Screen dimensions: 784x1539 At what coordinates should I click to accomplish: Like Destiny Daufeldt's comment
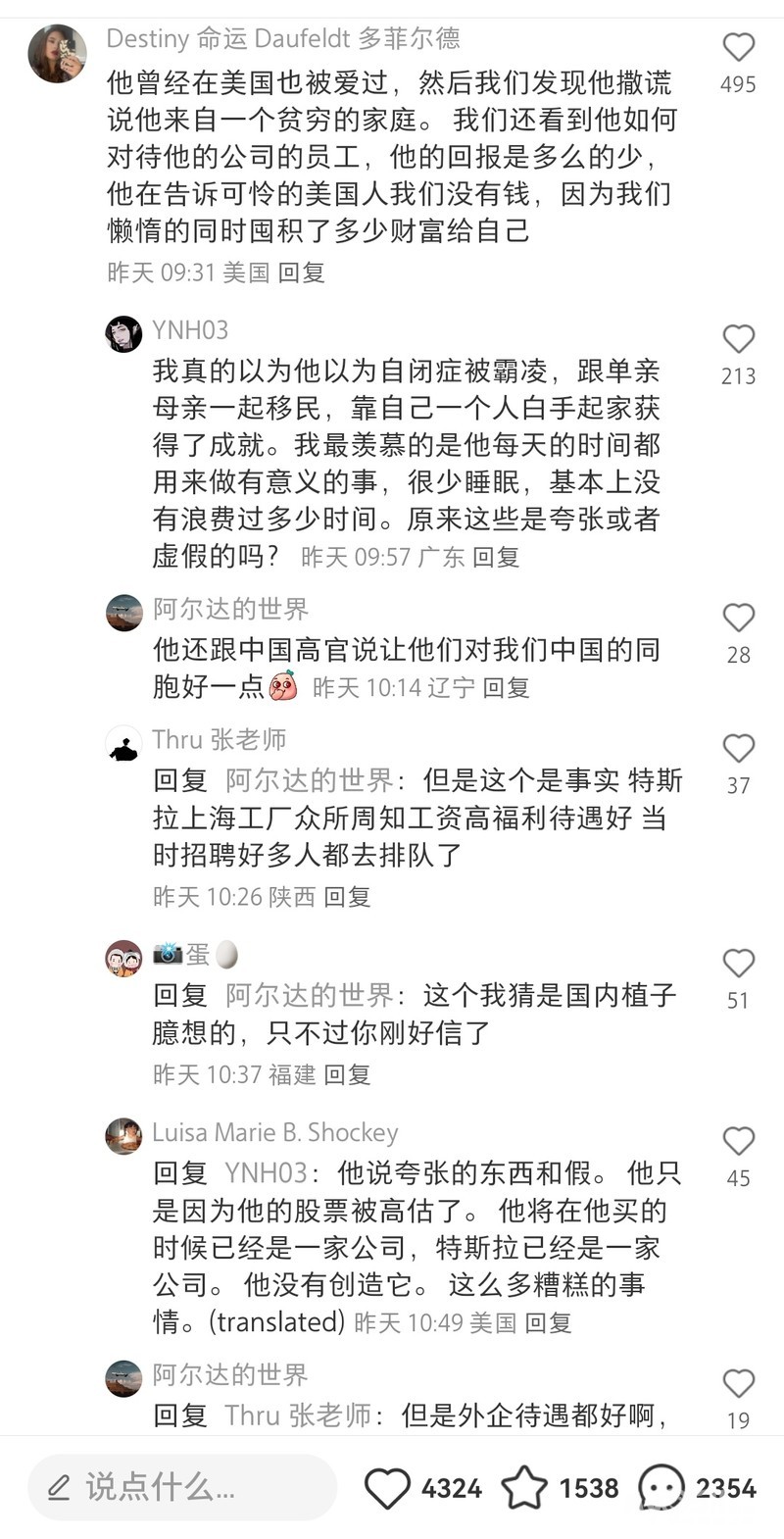(738, 48)
